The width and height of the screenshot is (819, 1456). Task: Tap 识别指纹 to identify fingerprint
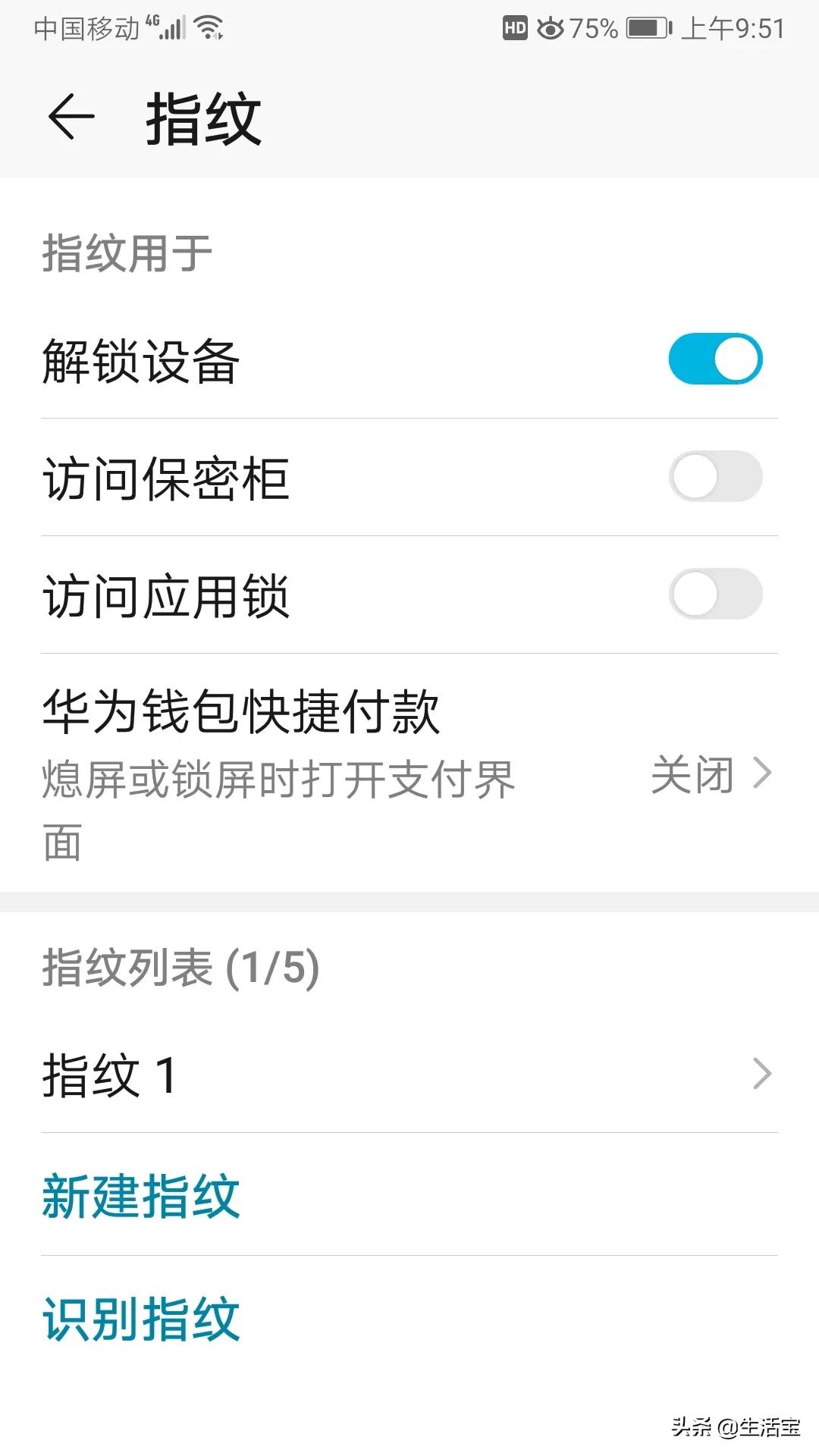coord(140,1316)
